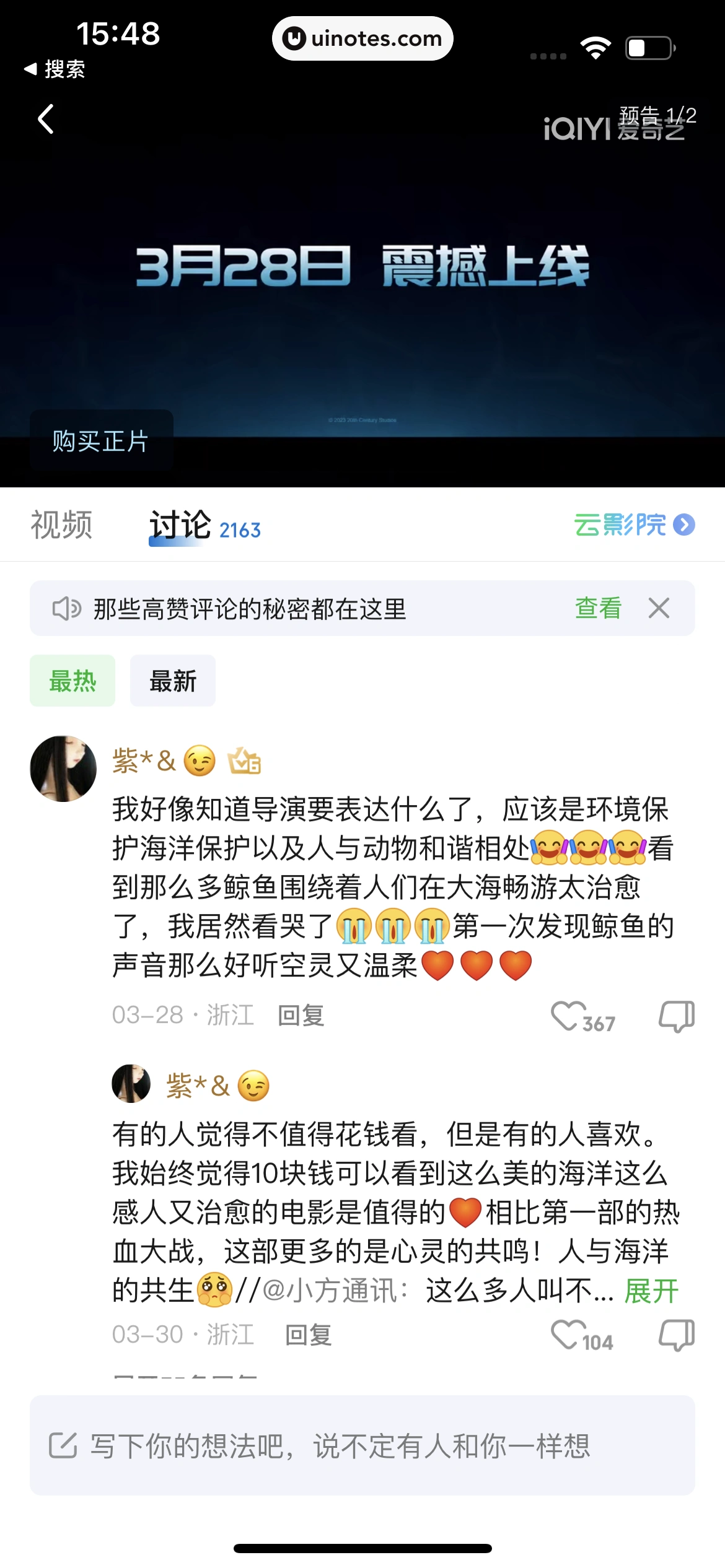Dismiss the announcement with the X

659,608
